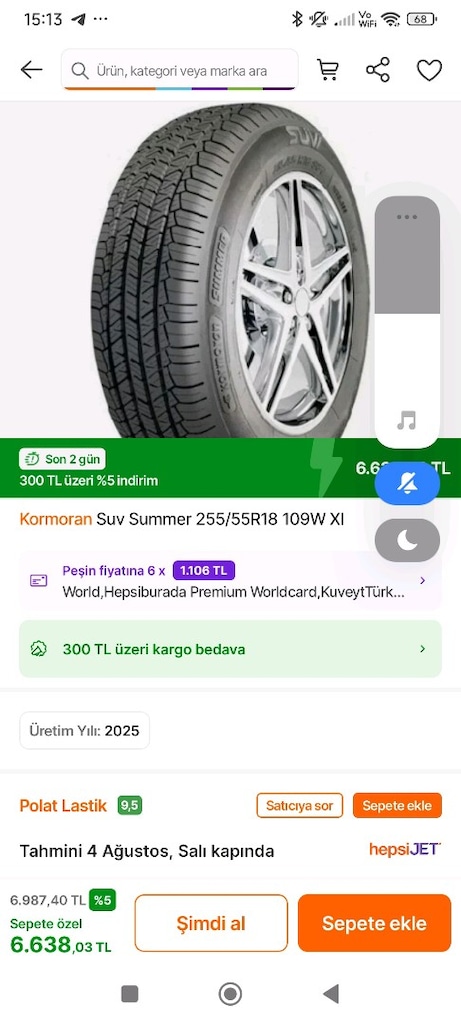Select Üretim Yılı 2025 chip
This screenshot has width=461, height=1024.
click(85, 730)
